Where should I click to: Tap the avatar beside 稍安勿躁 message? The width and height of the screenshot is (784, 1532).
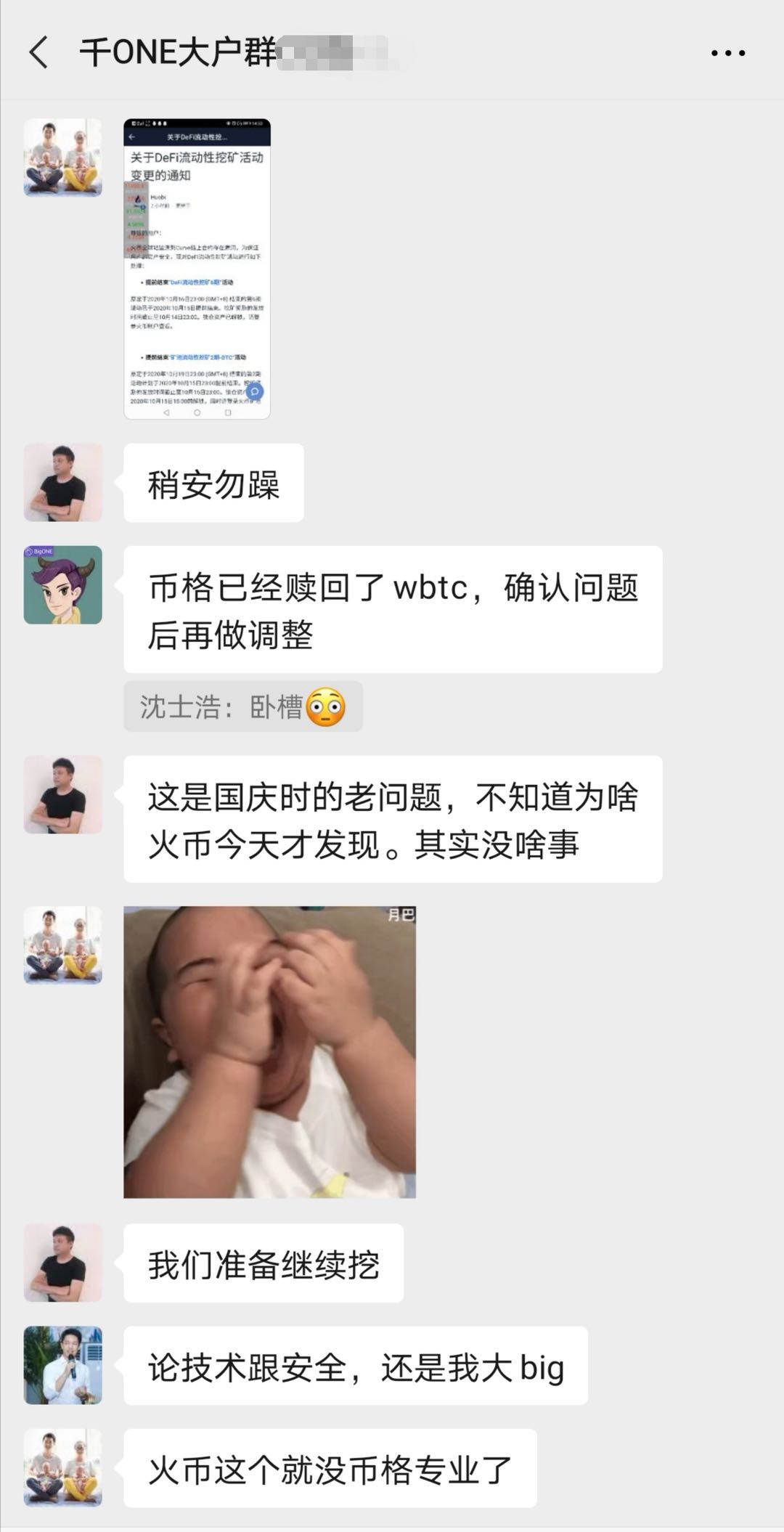pyautogui.click(x=63, y=483)
